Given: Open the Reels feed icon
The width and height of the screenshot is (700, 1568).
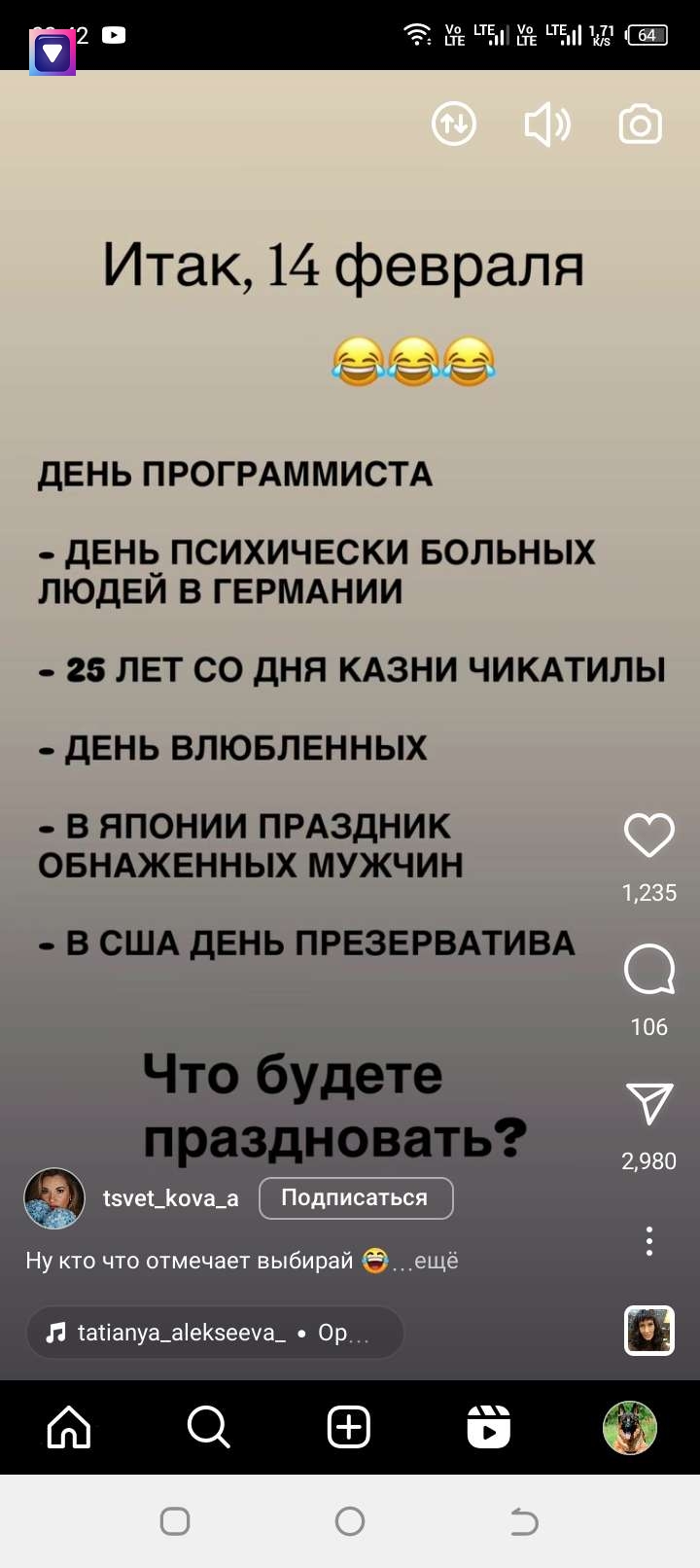Looking at the screenshot, I should pos(490,1428).
